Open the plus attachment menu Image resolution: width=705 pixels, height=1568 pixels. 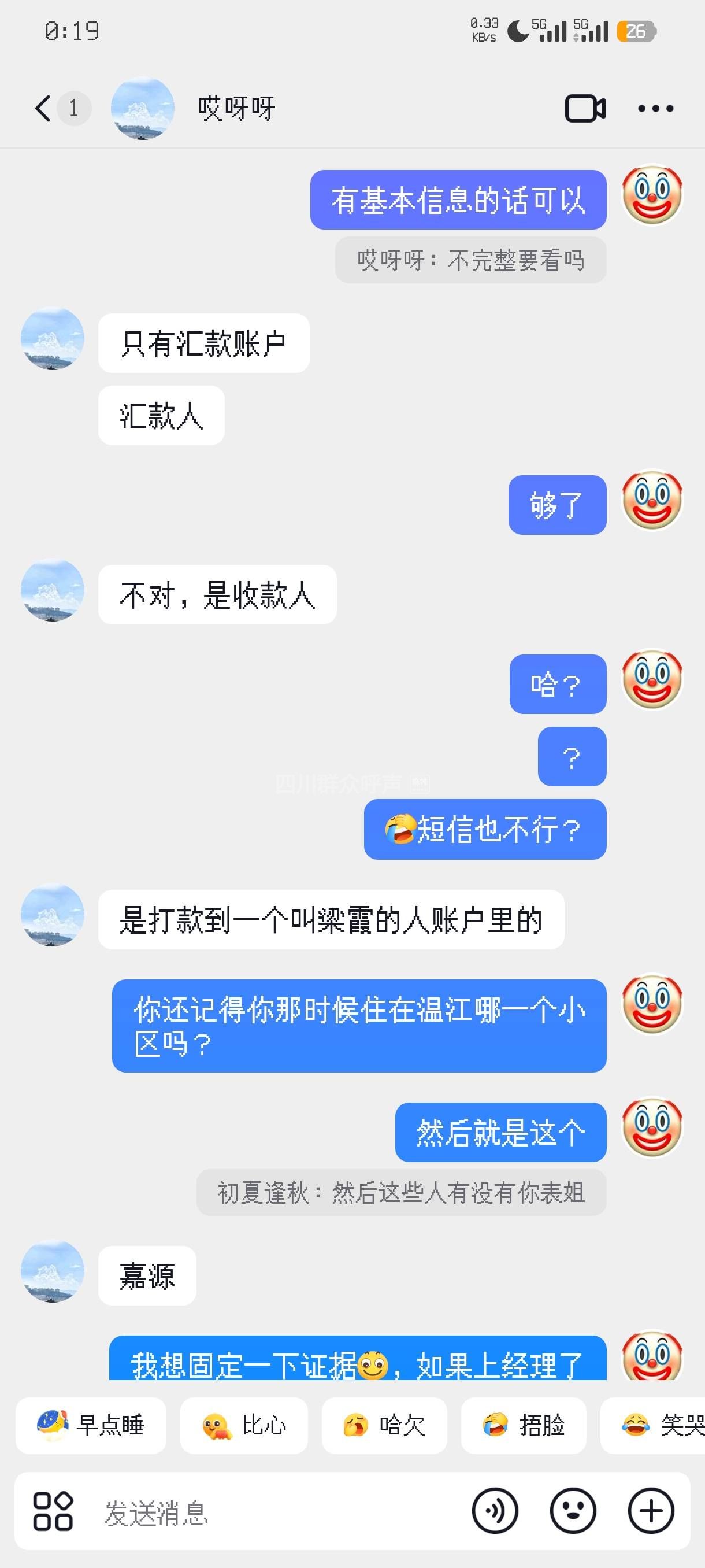[x=651, y=1511]
